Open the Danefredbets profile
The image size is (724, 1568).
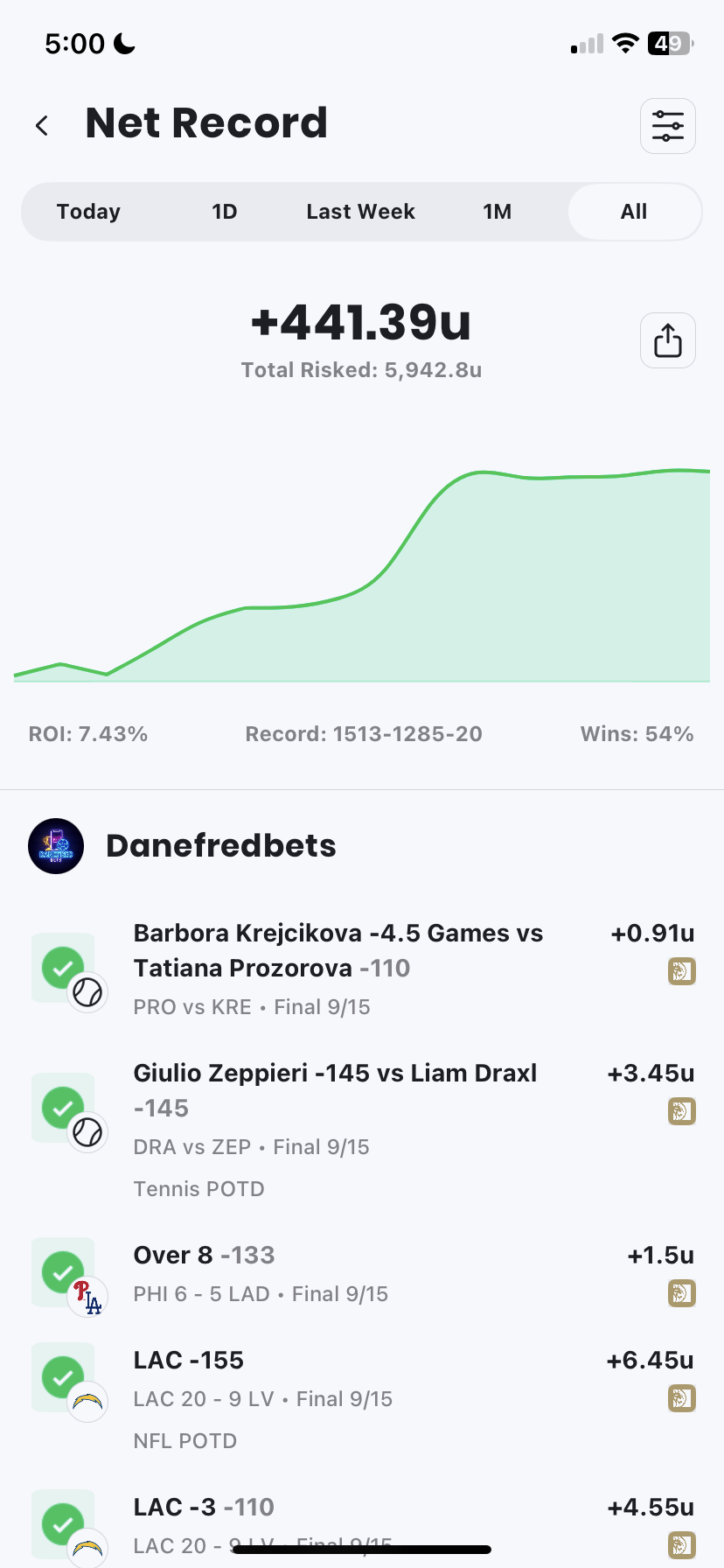click(x=220, y=846)
